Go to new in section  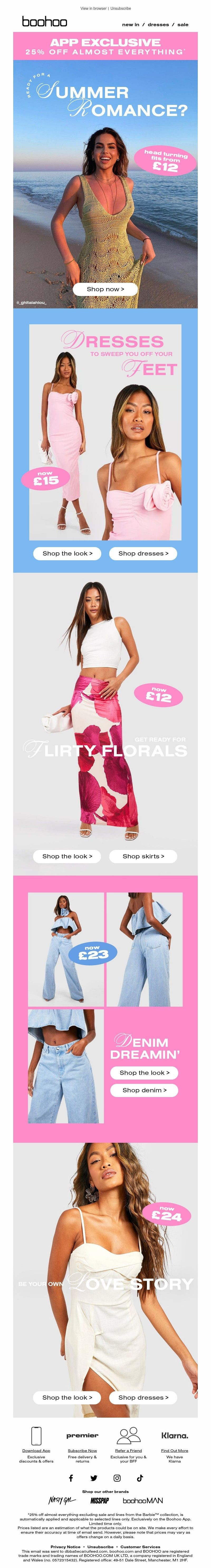(x=130, y=25)
